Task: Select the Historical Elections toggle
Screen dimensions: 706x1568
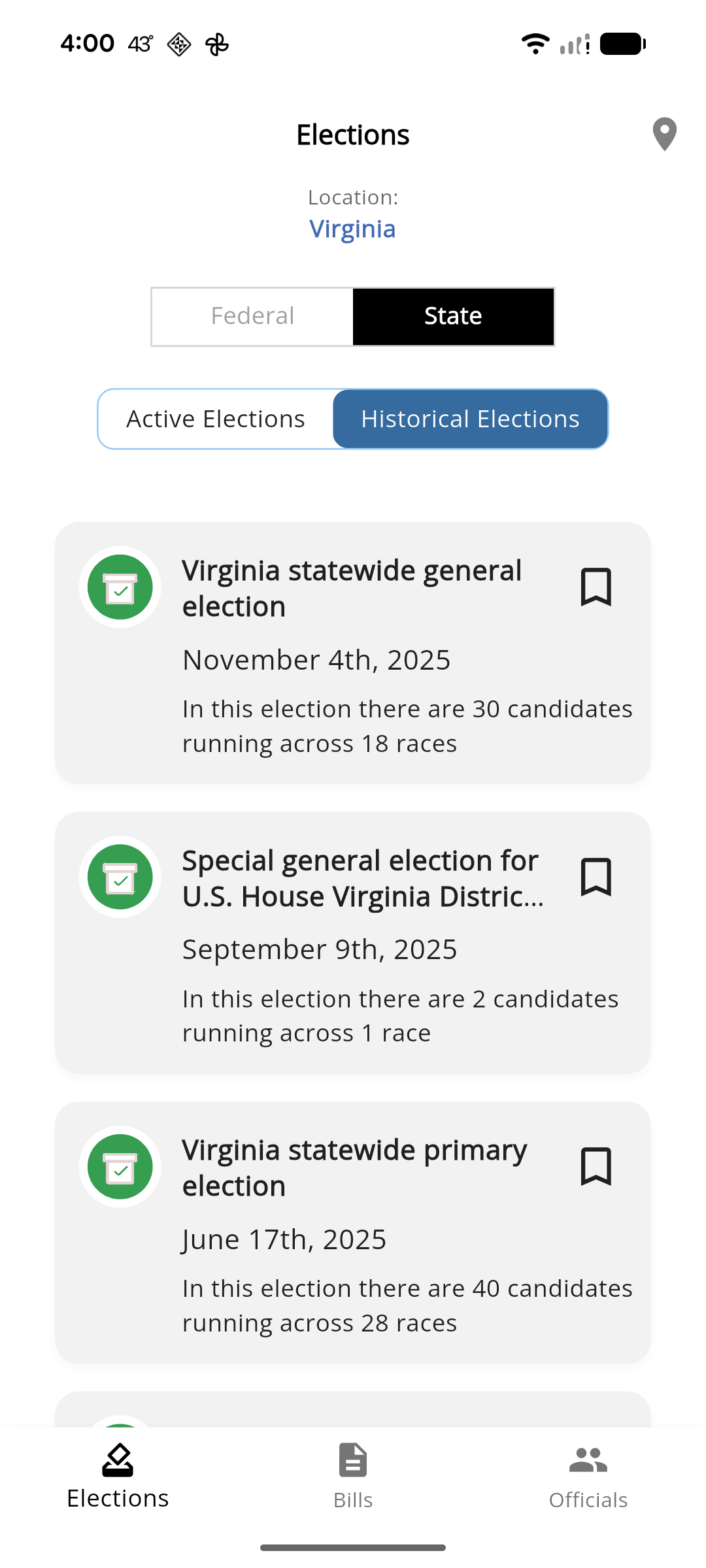Action: click(x=470, y=418)
